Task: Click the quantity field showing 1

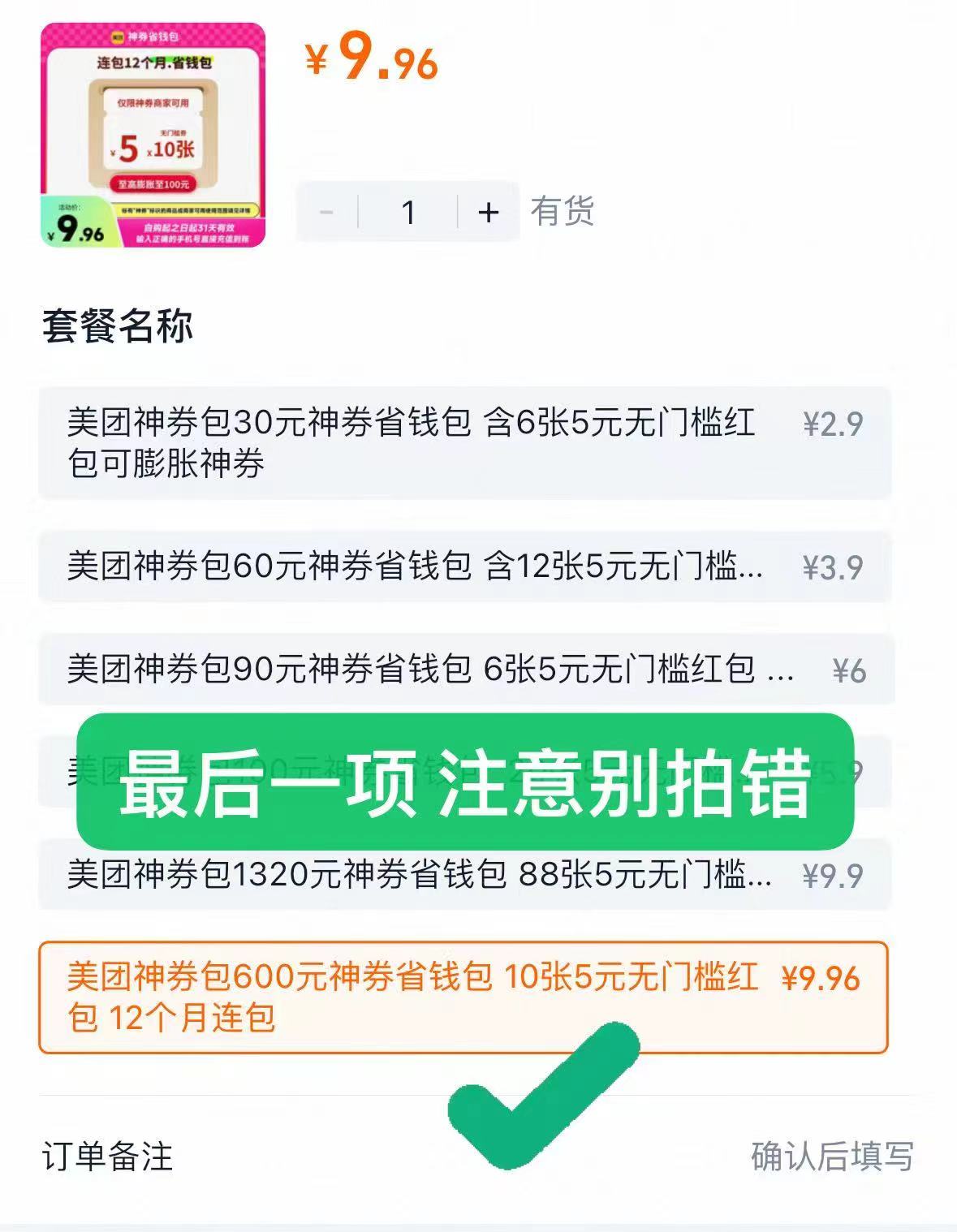Action: (x=407, y=213)
